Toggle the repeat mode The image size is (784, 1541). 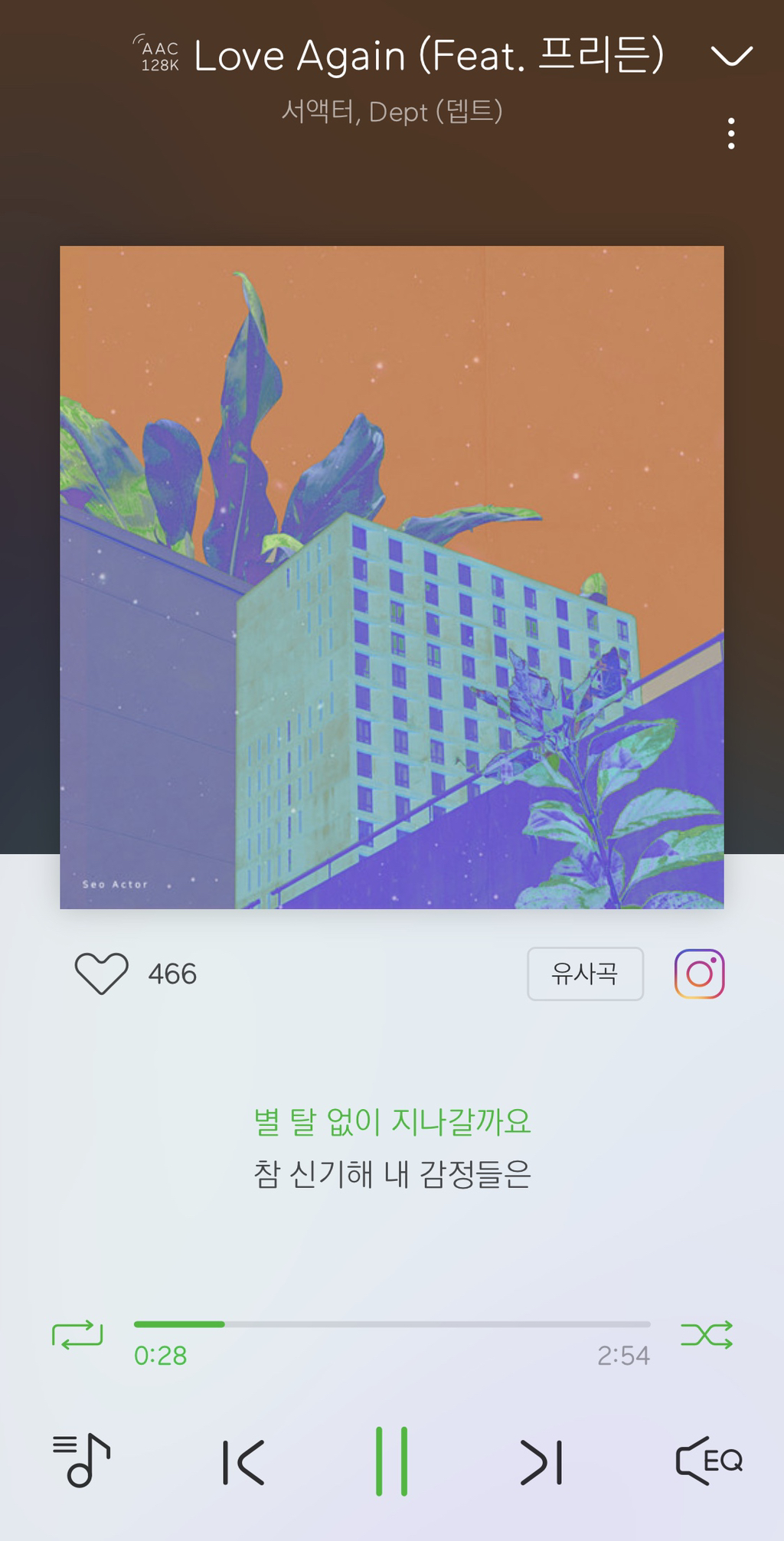click(77, 1335)
